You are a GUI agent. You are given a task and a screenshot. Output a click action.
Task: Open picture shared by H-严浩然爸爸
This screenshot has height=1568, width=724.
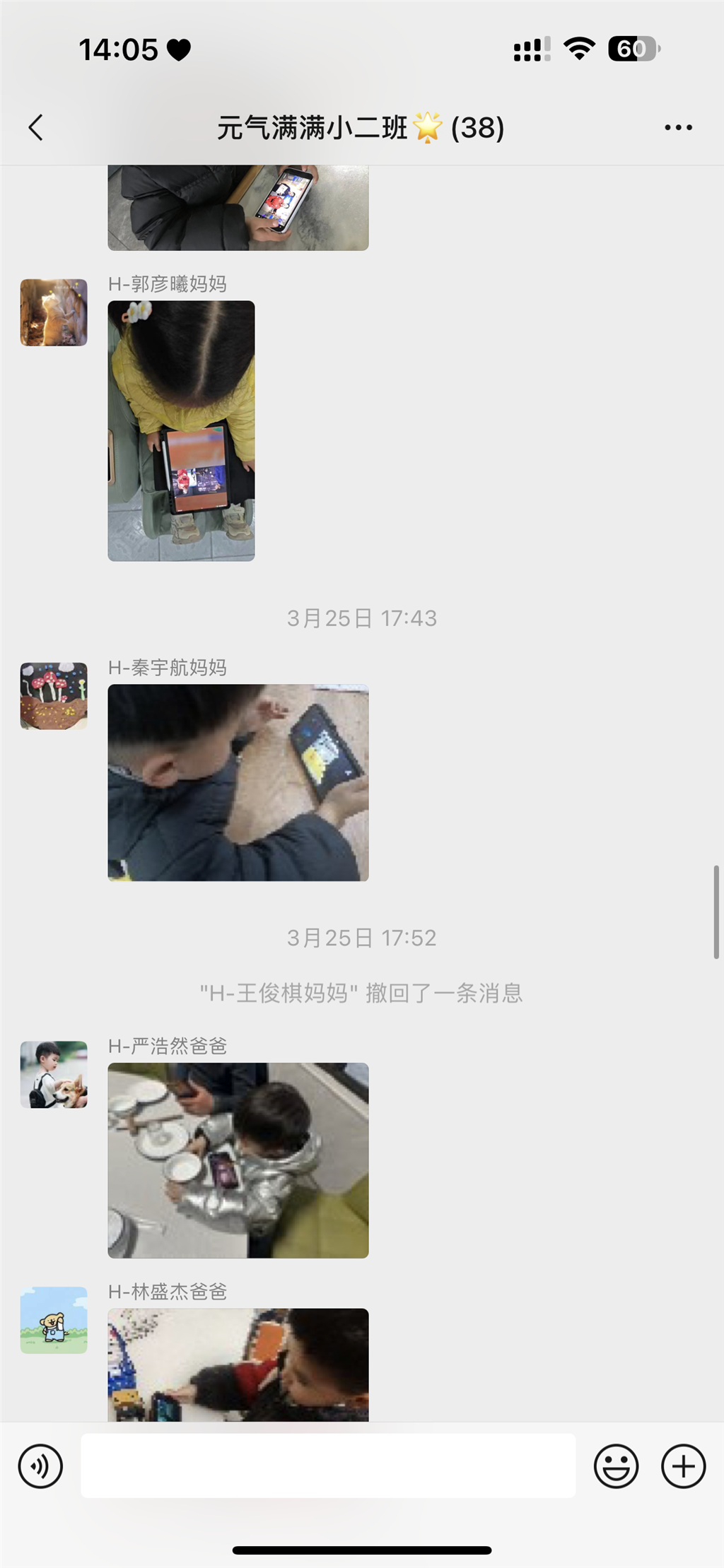(x=238, y=1160)
